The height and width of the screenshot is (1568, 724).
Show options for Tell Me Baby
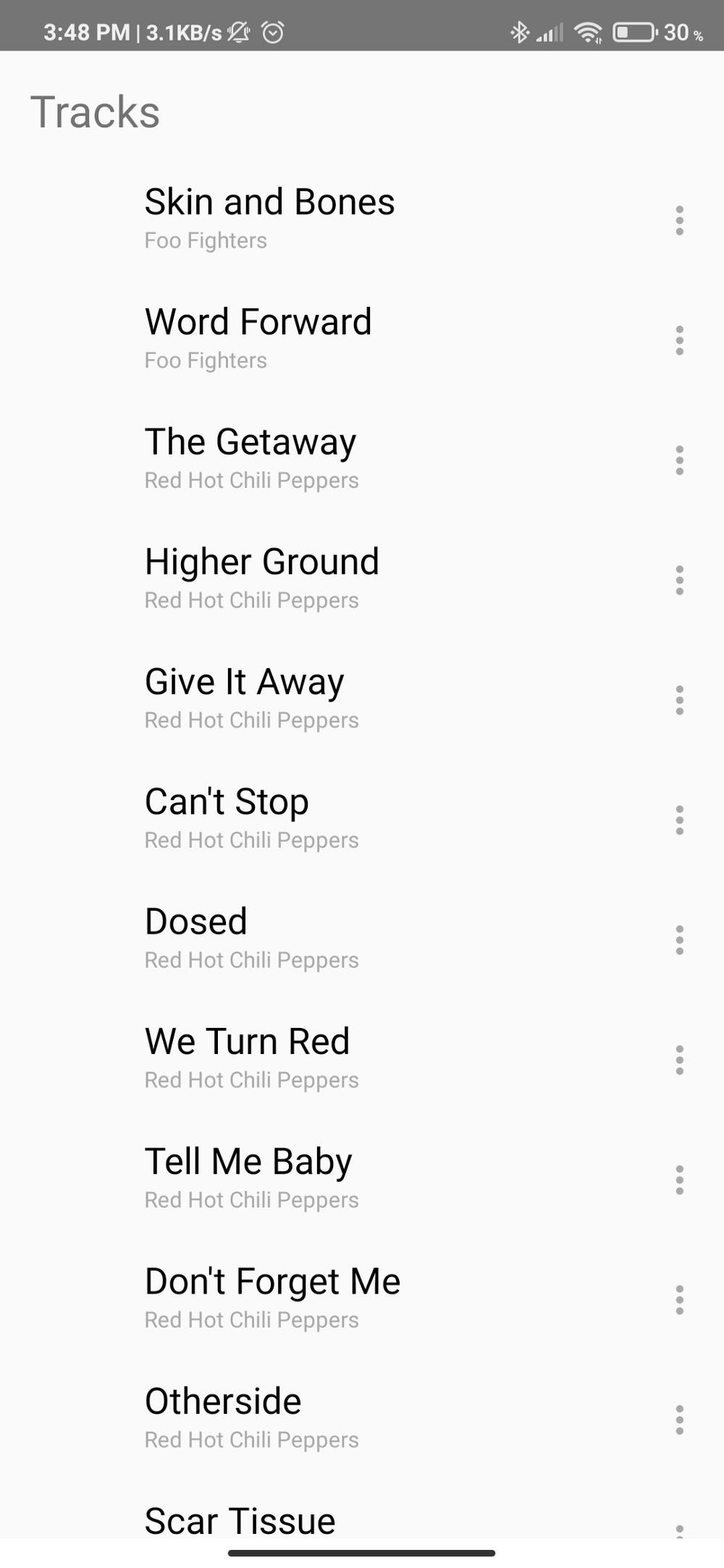tap(679, 1181)
